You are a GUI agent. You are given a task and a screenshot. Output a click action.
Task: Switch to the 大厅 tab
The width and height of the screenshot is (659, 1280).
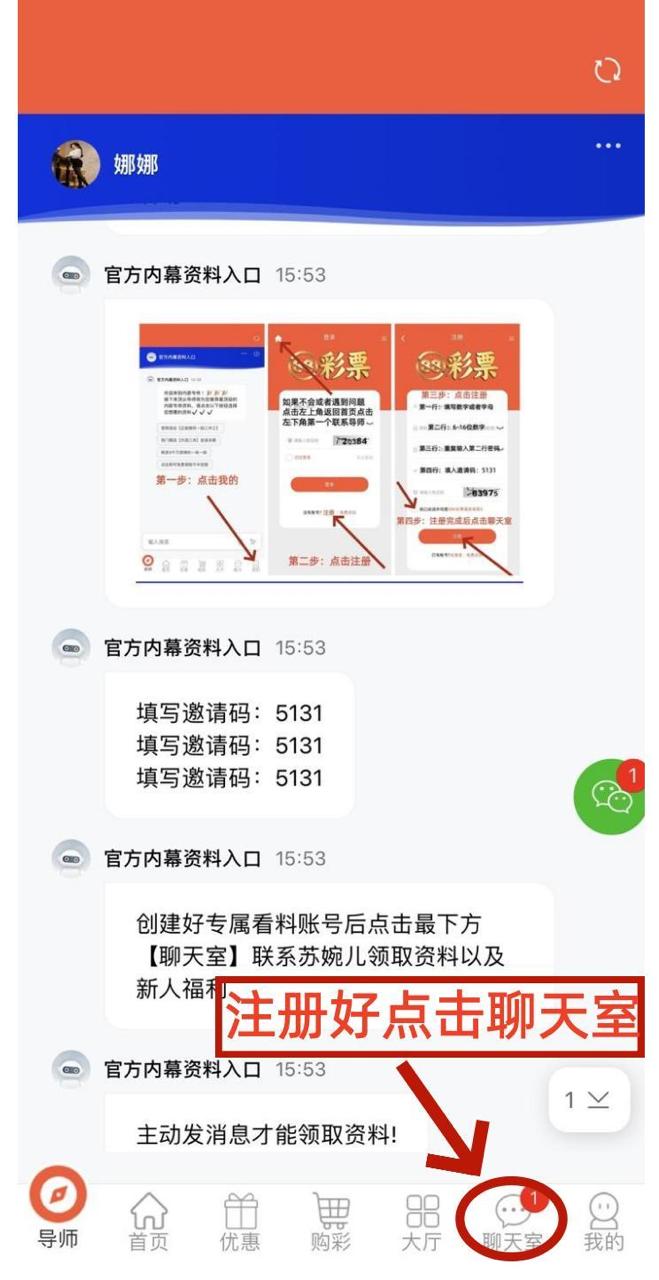[422, 1222]
